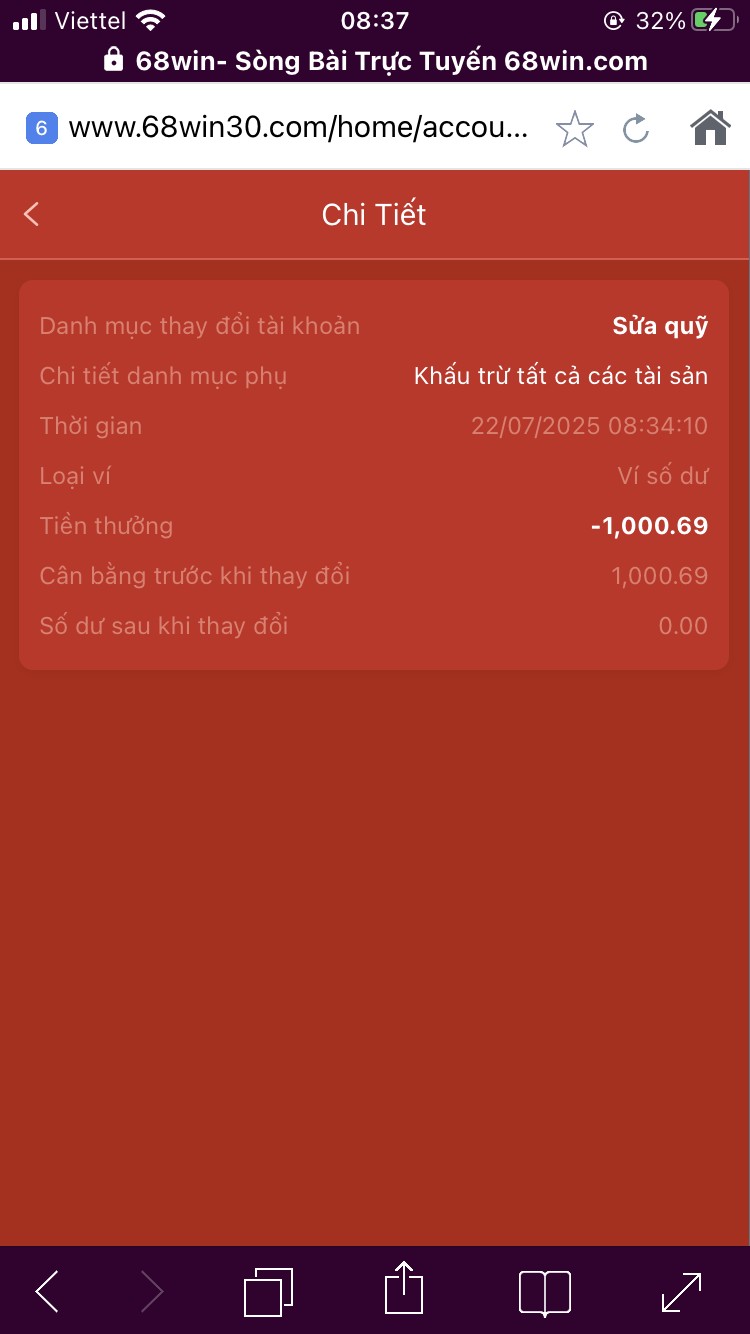Reload the current web page

[x=636, y=129]
